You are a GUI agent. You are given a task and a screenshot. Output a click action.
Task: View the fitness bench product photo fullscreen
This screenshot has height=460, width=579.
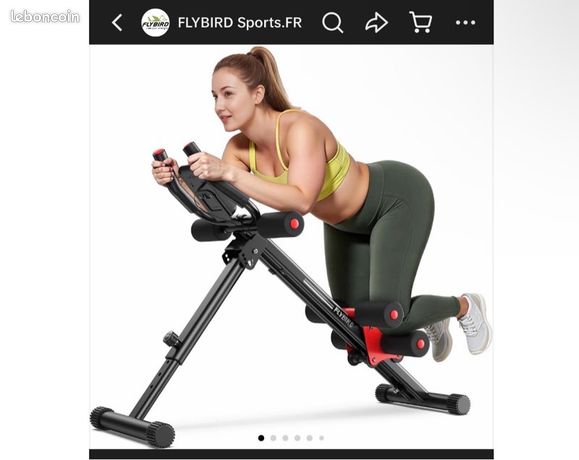click(x=291, y=247)
